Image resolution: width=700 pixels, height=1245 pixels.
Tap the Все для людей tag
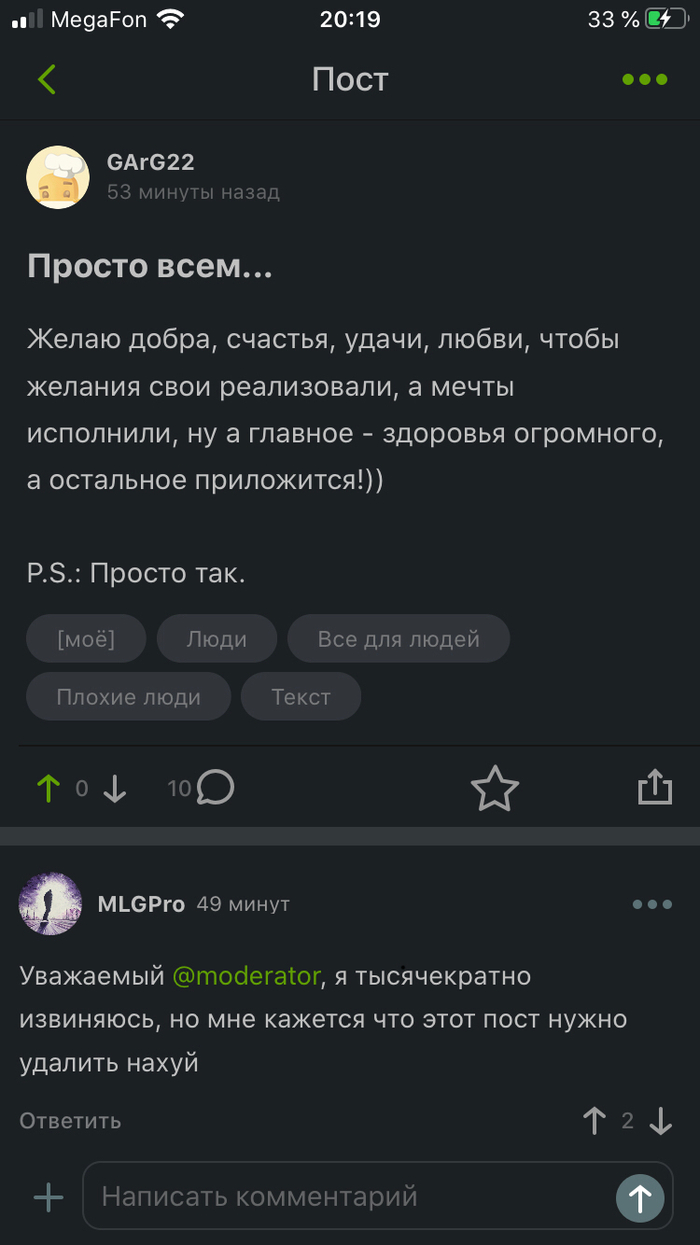click(x=398, y=639)
